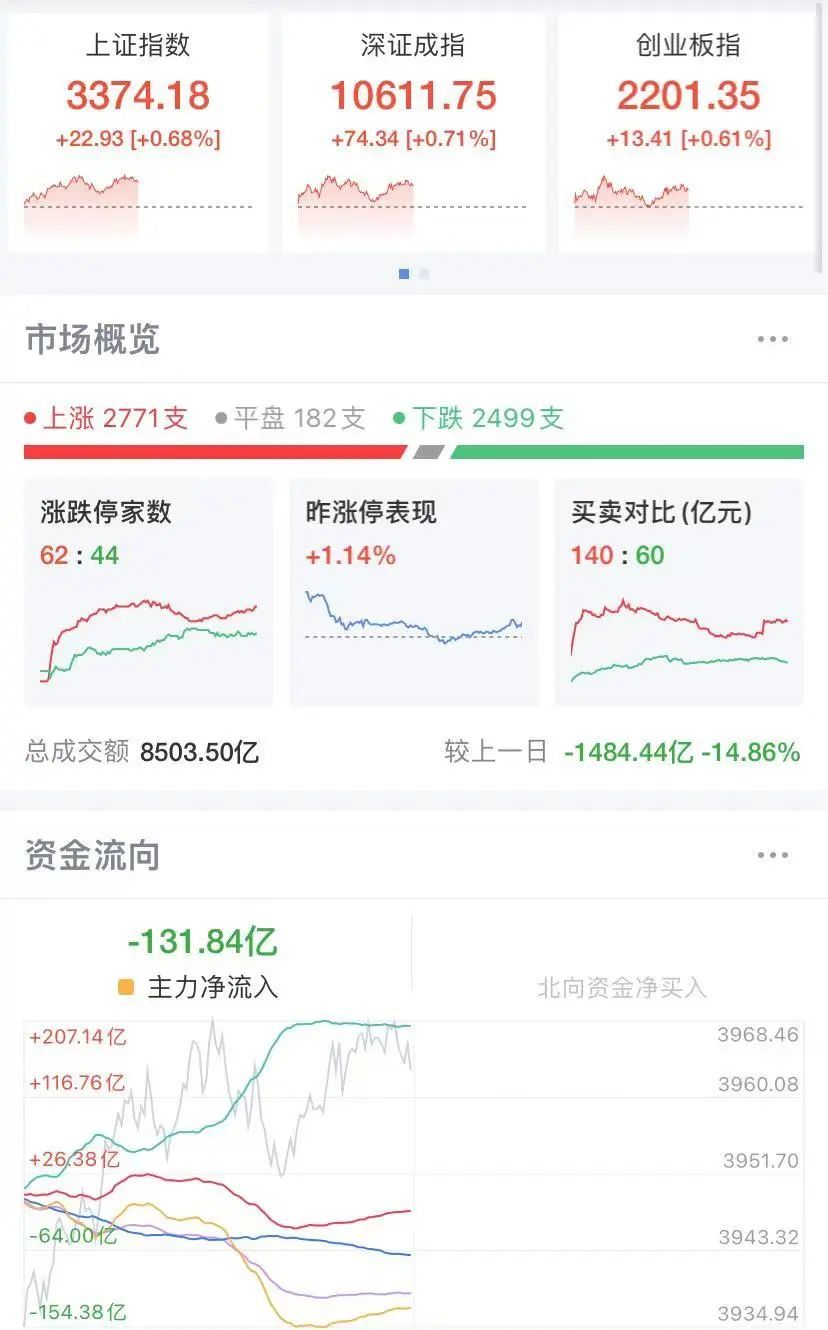Switch to the 北向资金净买入 tab
Image resolution: width=828 pixels, height=1330 pixels.
coord(621,987)
